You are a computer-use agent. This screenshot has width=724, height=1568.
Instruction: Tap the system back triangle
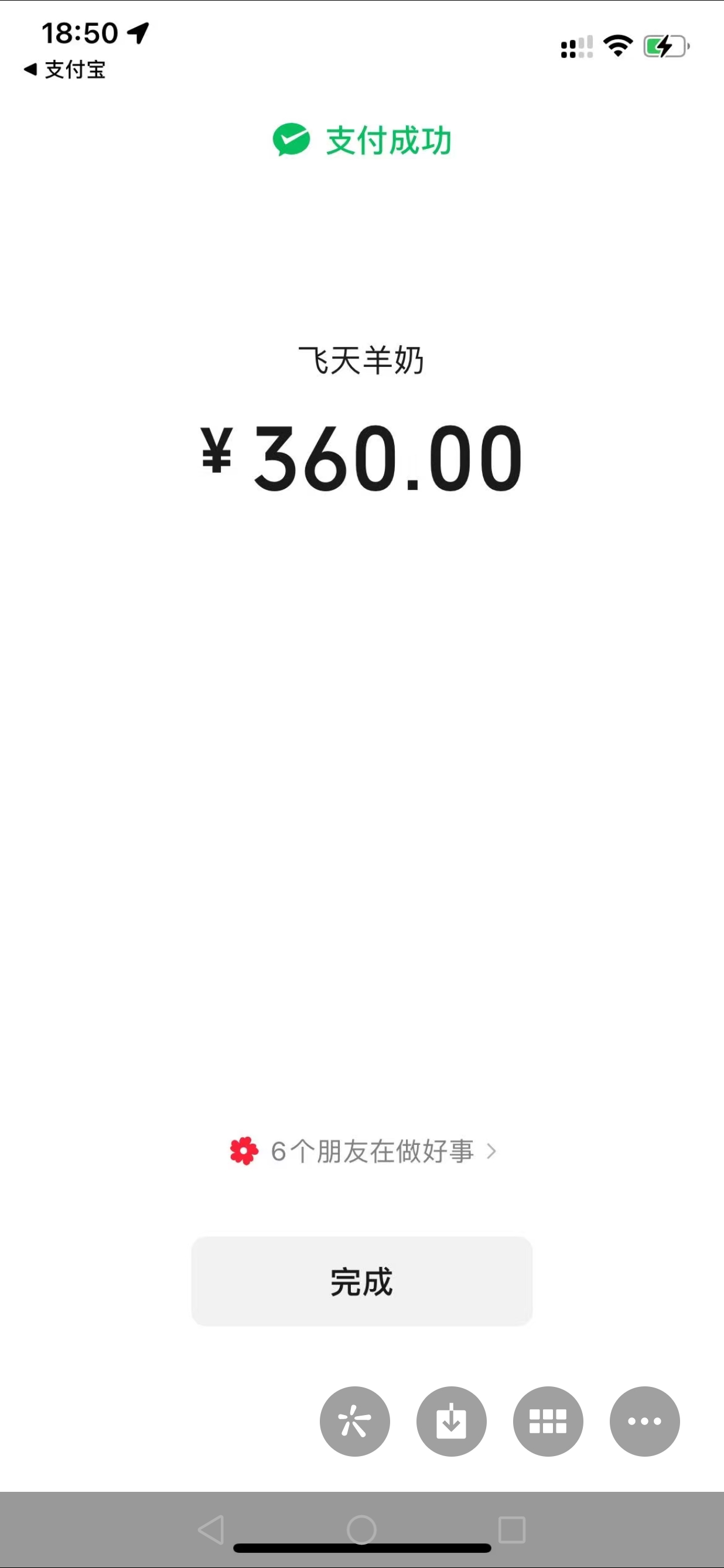tap(211, 1530)
